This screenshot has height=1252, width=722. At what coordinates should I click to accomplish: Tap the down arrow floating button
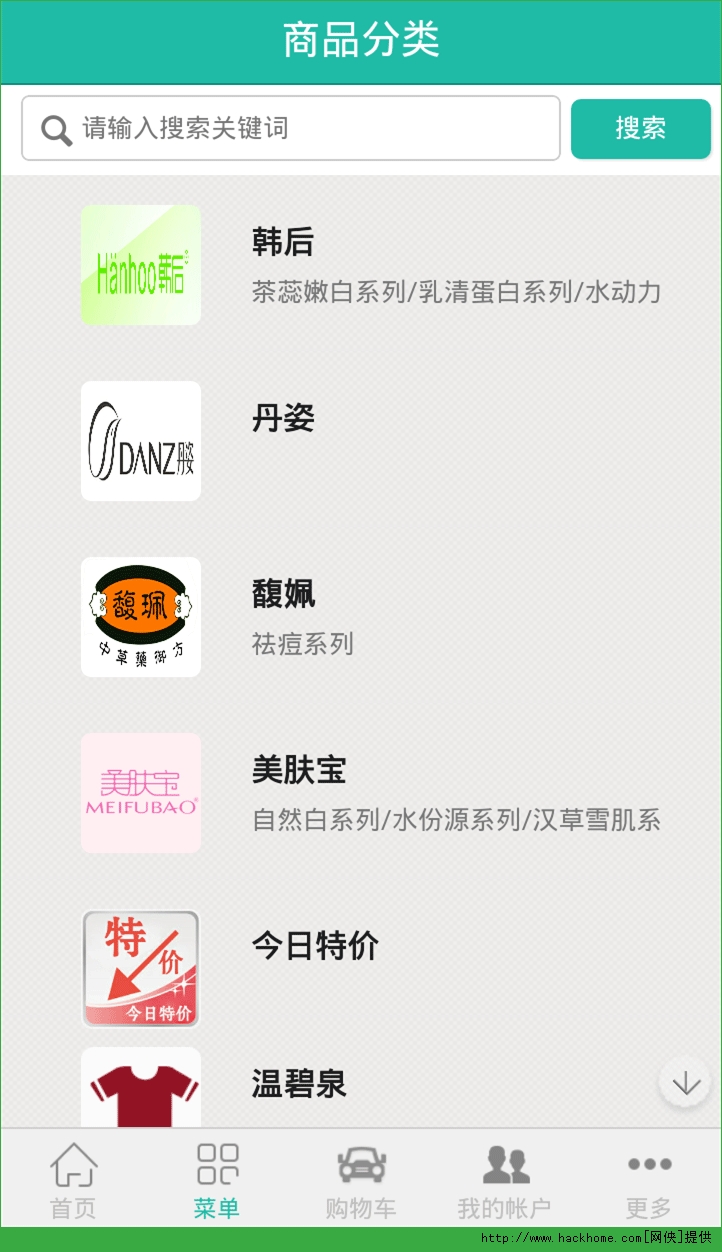685,1082
